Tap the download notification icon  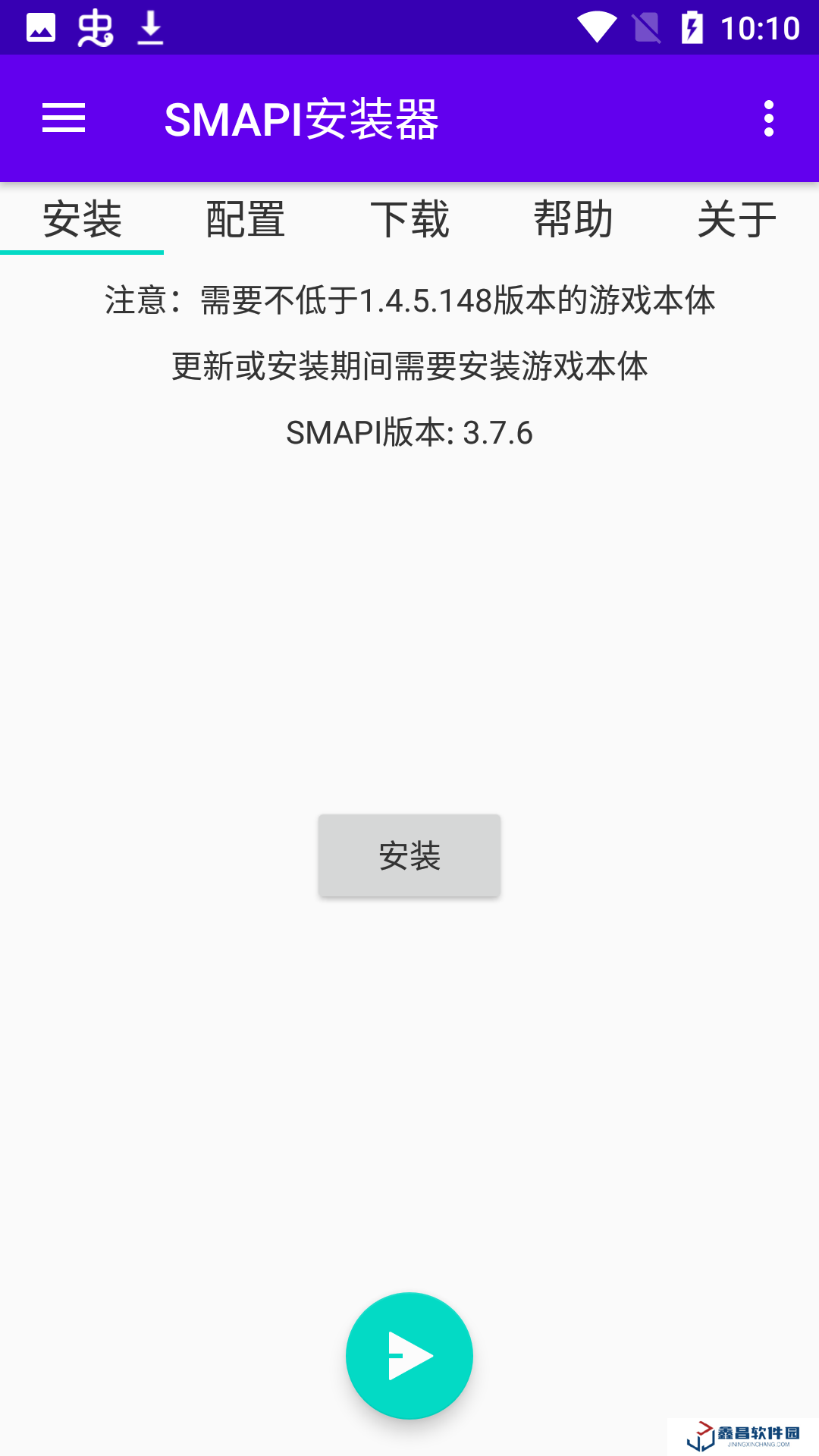click(x=149, y=27)
